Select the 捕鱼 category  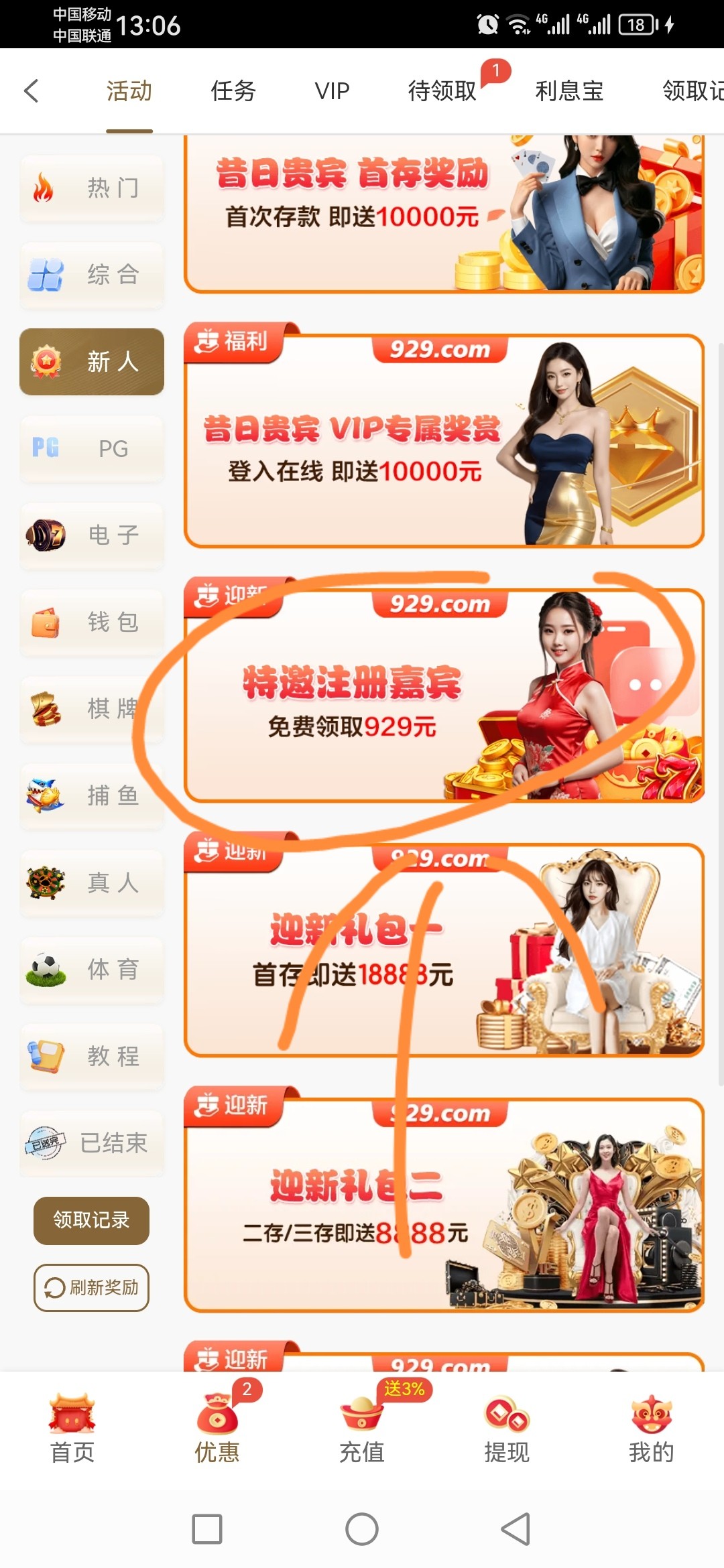(92, 796)
